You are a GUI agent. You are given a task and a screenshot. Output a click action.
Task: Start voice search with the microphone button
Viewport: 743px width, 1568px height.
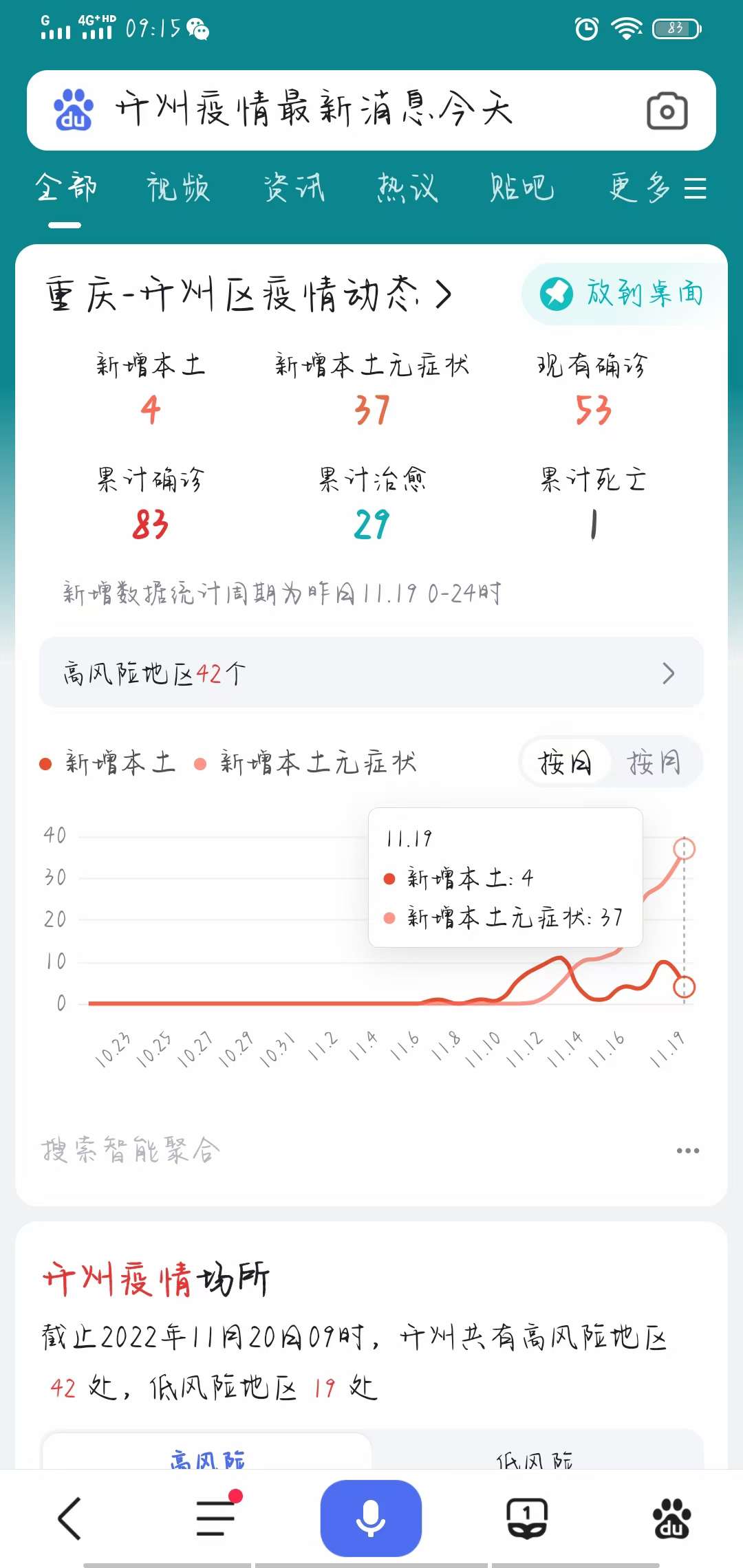[x=371, y=1518]
